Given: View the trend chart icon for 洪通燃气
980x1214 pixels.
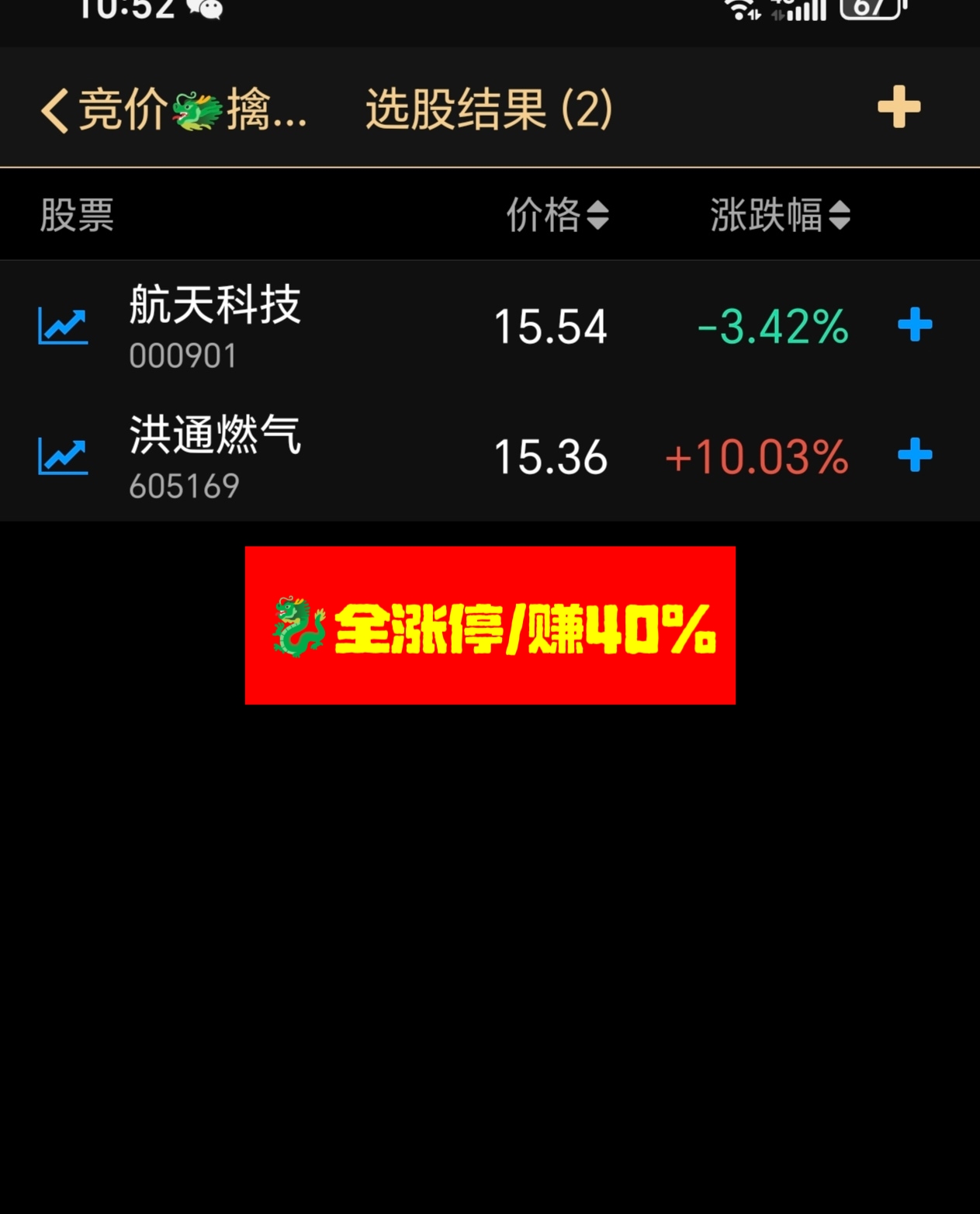Looking at the screenshot, I should coord(63,456).
